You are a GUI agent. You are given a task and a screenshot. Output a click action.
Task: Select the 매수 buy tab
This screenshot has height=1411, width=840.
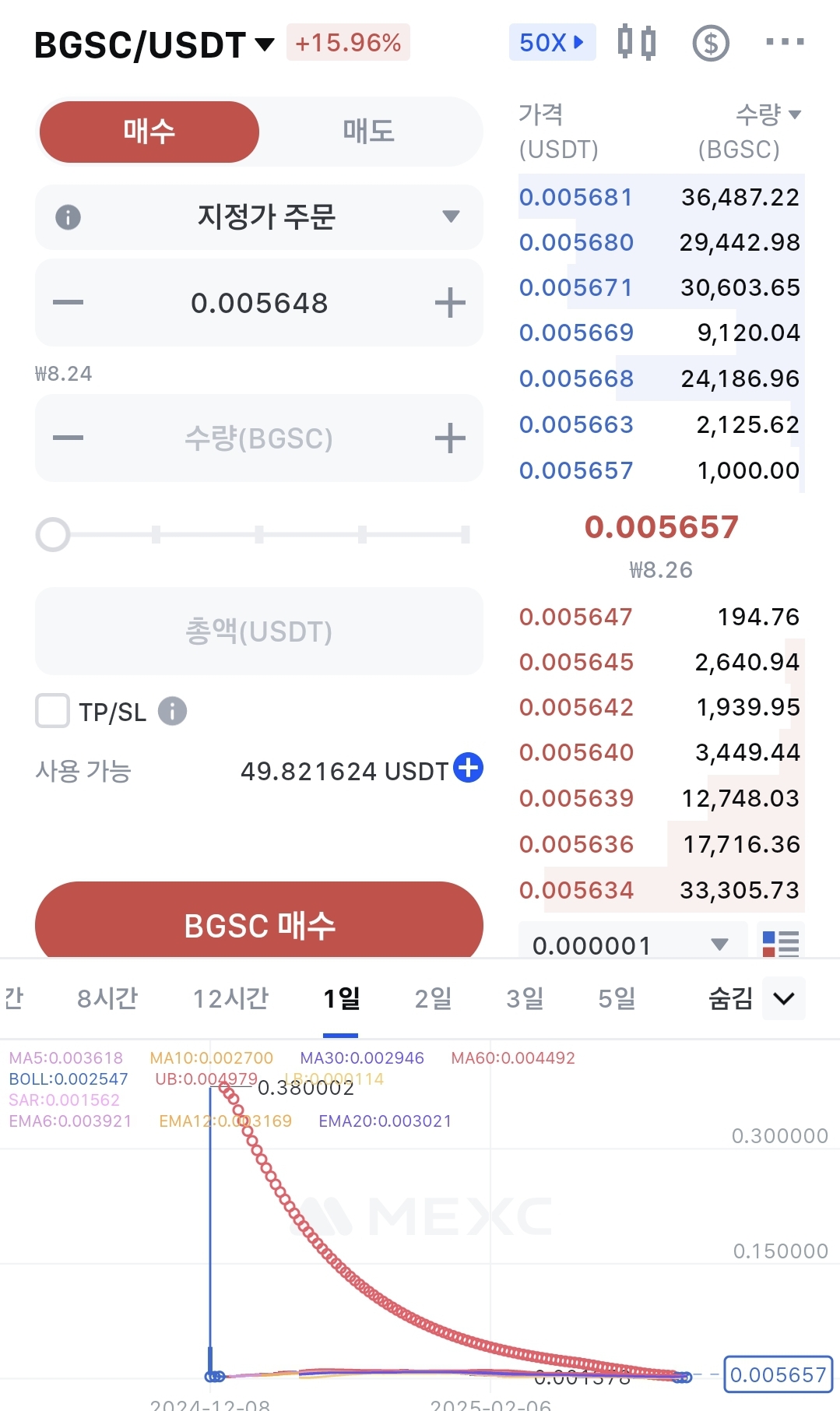coord(149,131)
